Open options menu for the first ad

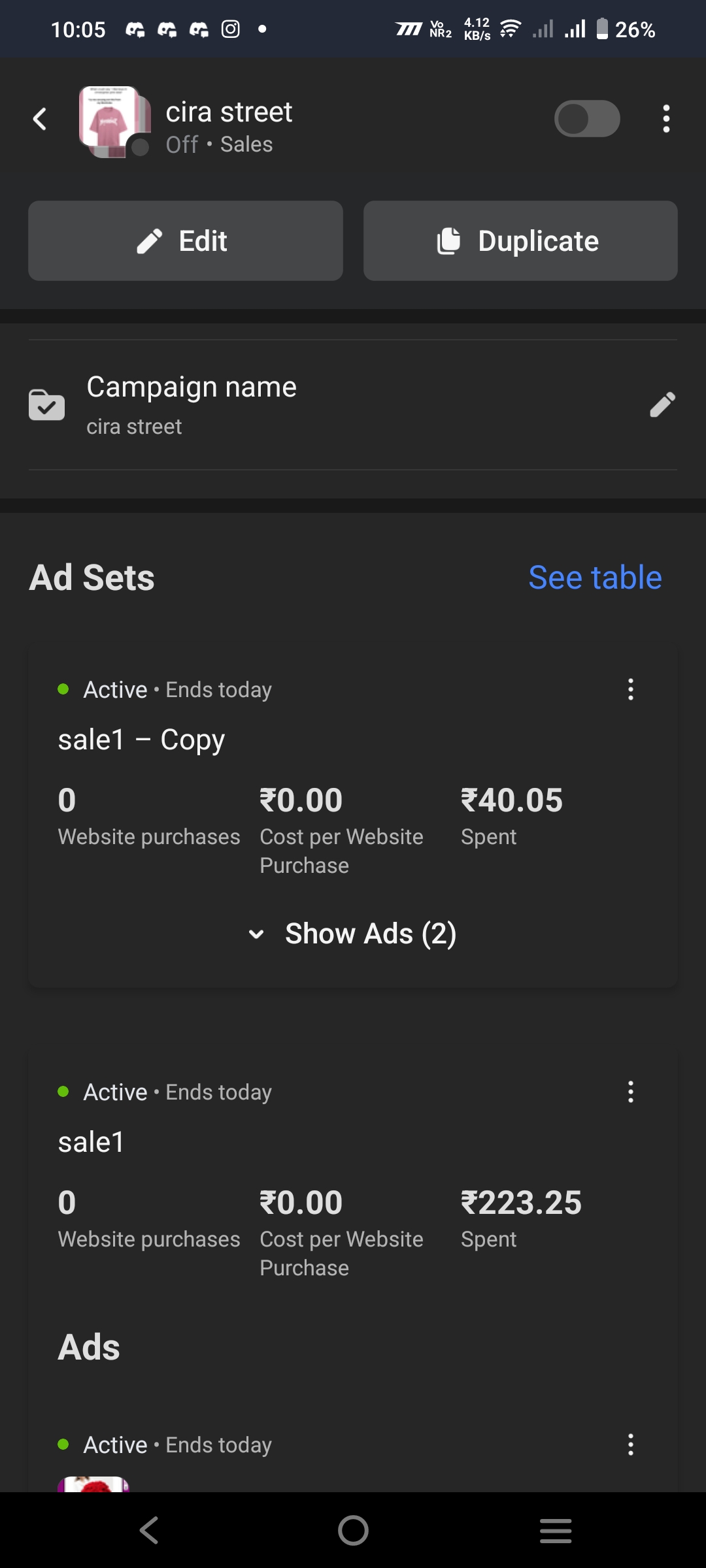pos(630,1445)
